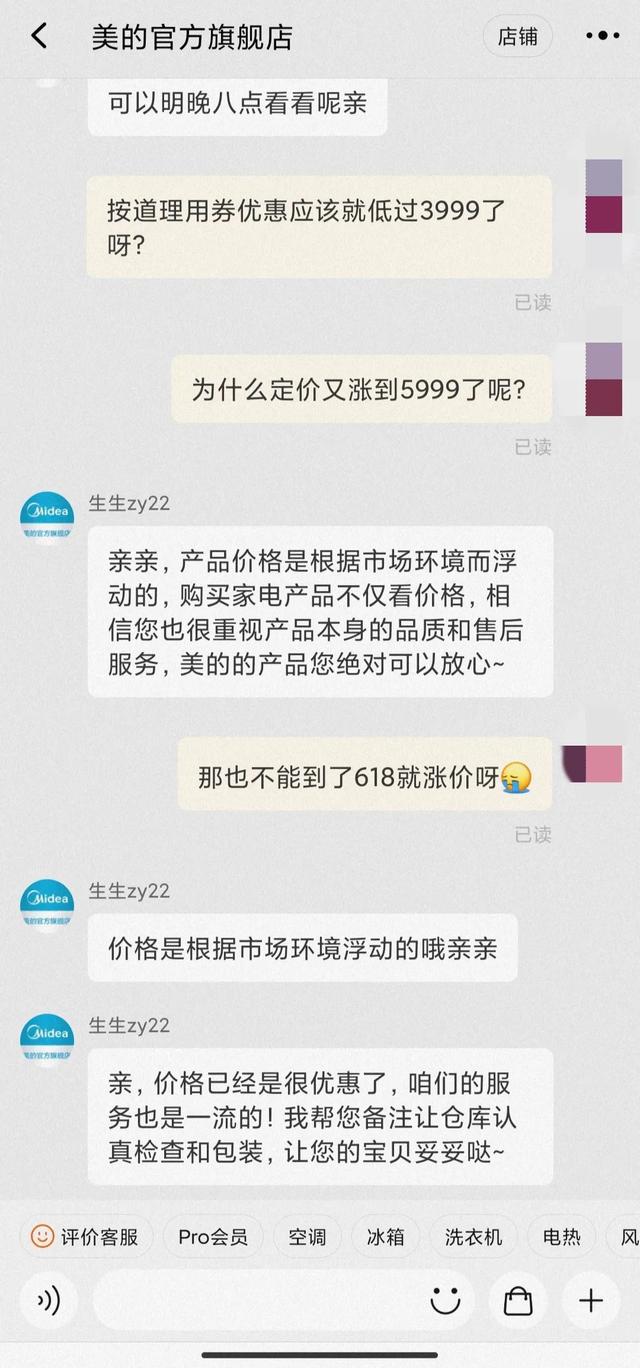Viewport: 640px width, 1368px height.
Task: Select the 冰箱 quick chip
Action: point(385,1237)
